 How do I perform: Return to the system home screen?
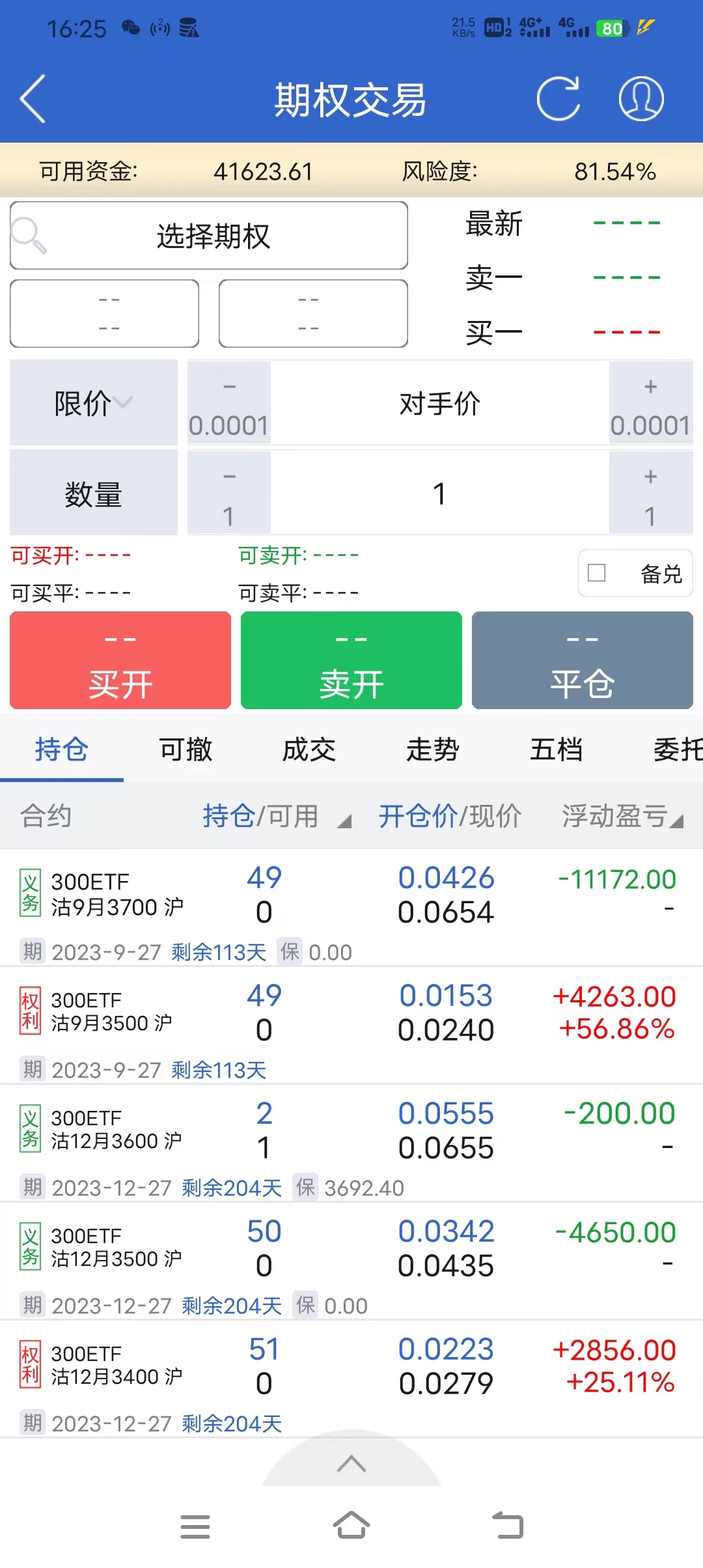tap(351, 1526)
